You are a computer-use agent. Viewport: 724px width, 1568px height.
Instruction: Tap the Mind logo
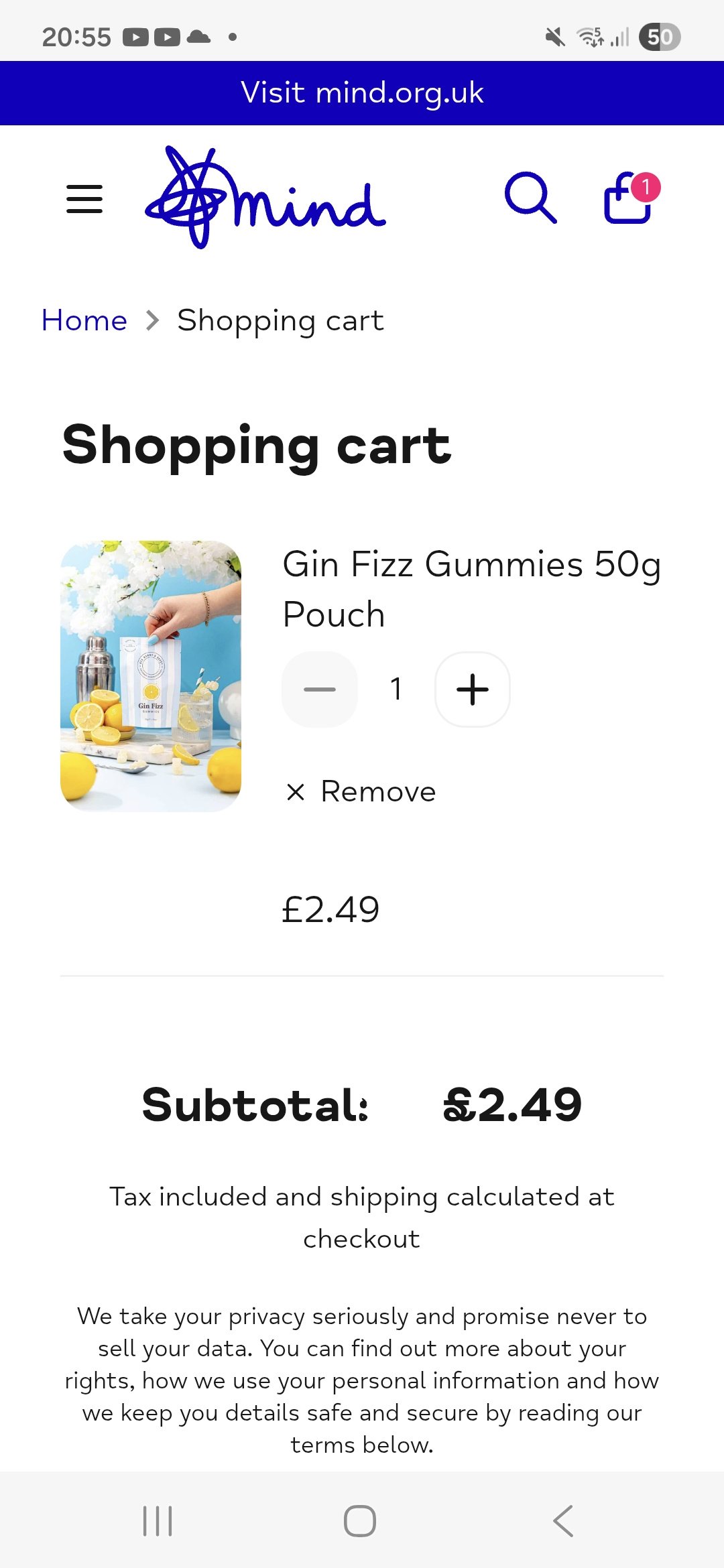point(265,198)
